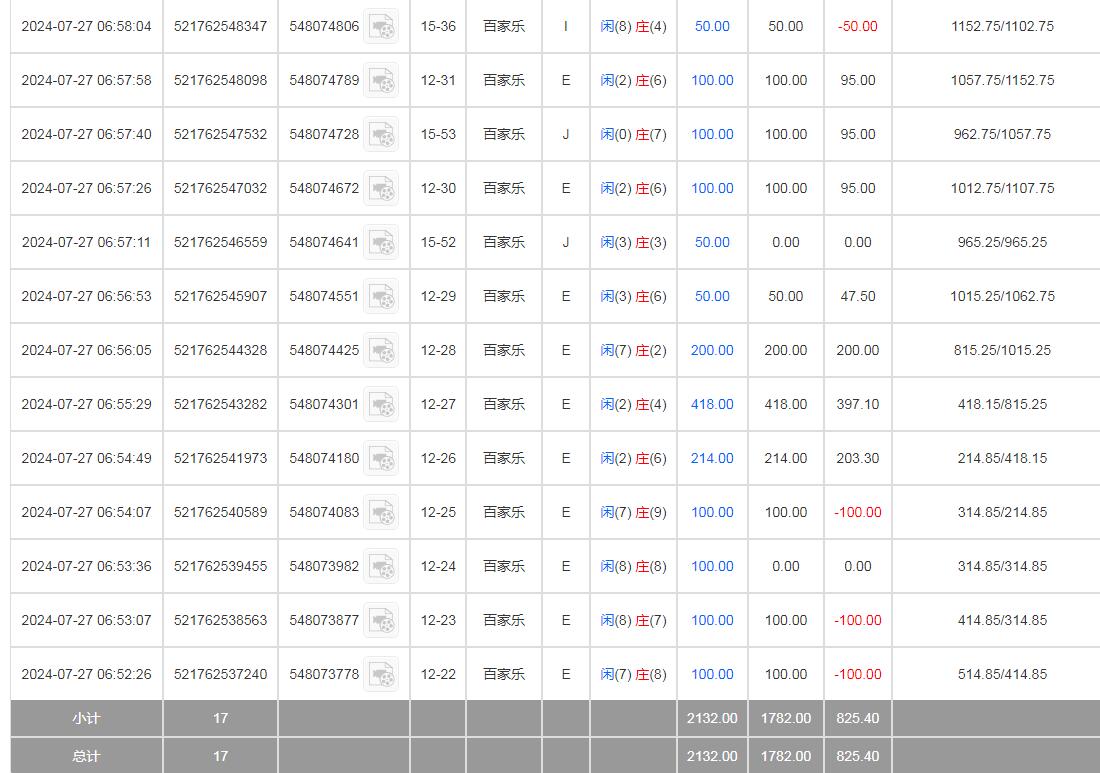Open the blue 418.00 bet amount link
This screenshot has height=773, width=1100.
pyautogui.click(x=712, y=404)
